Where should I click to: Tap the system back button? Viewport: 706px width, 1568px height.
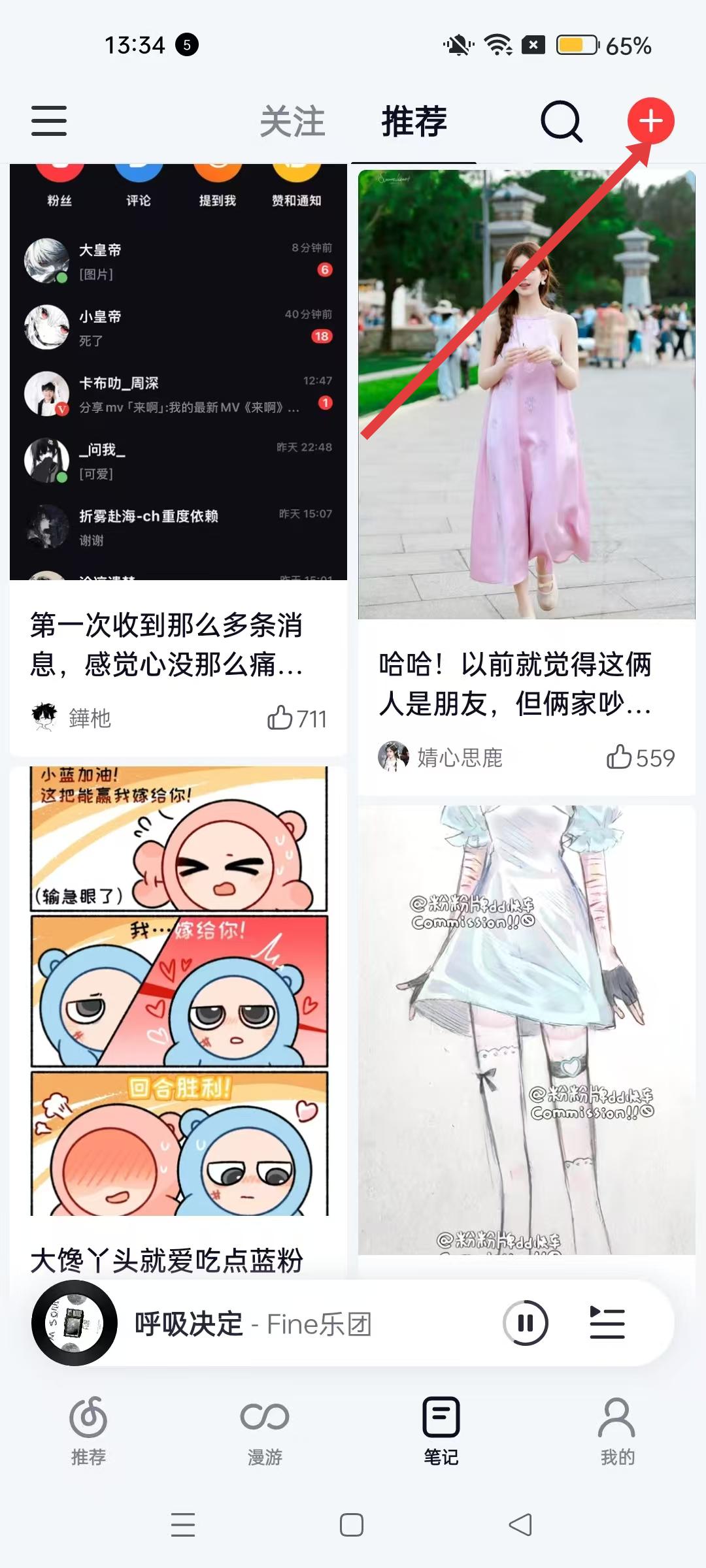pos(520,1526)
